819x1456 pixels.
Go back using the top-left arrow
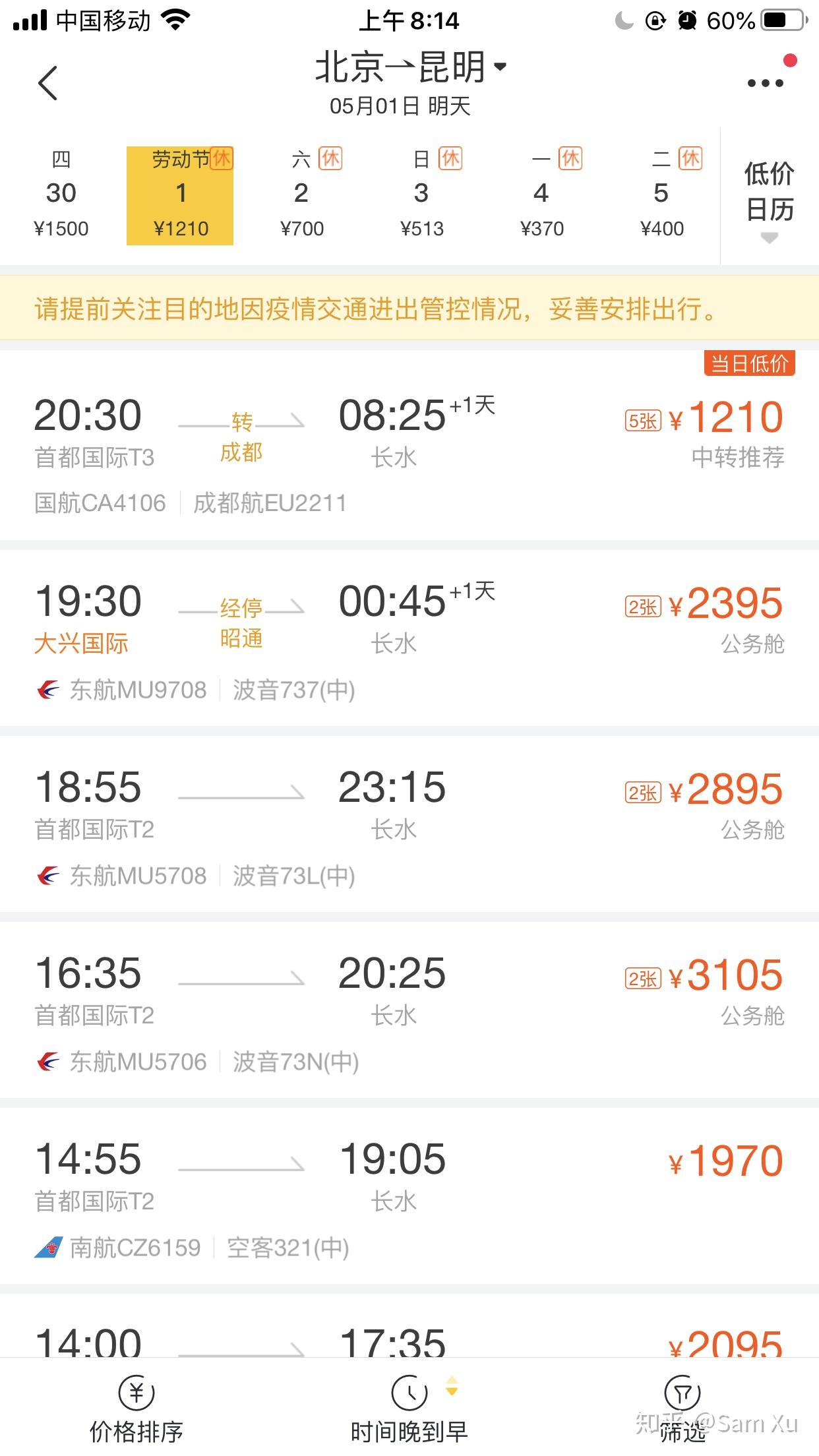click(x=47, y=83)
